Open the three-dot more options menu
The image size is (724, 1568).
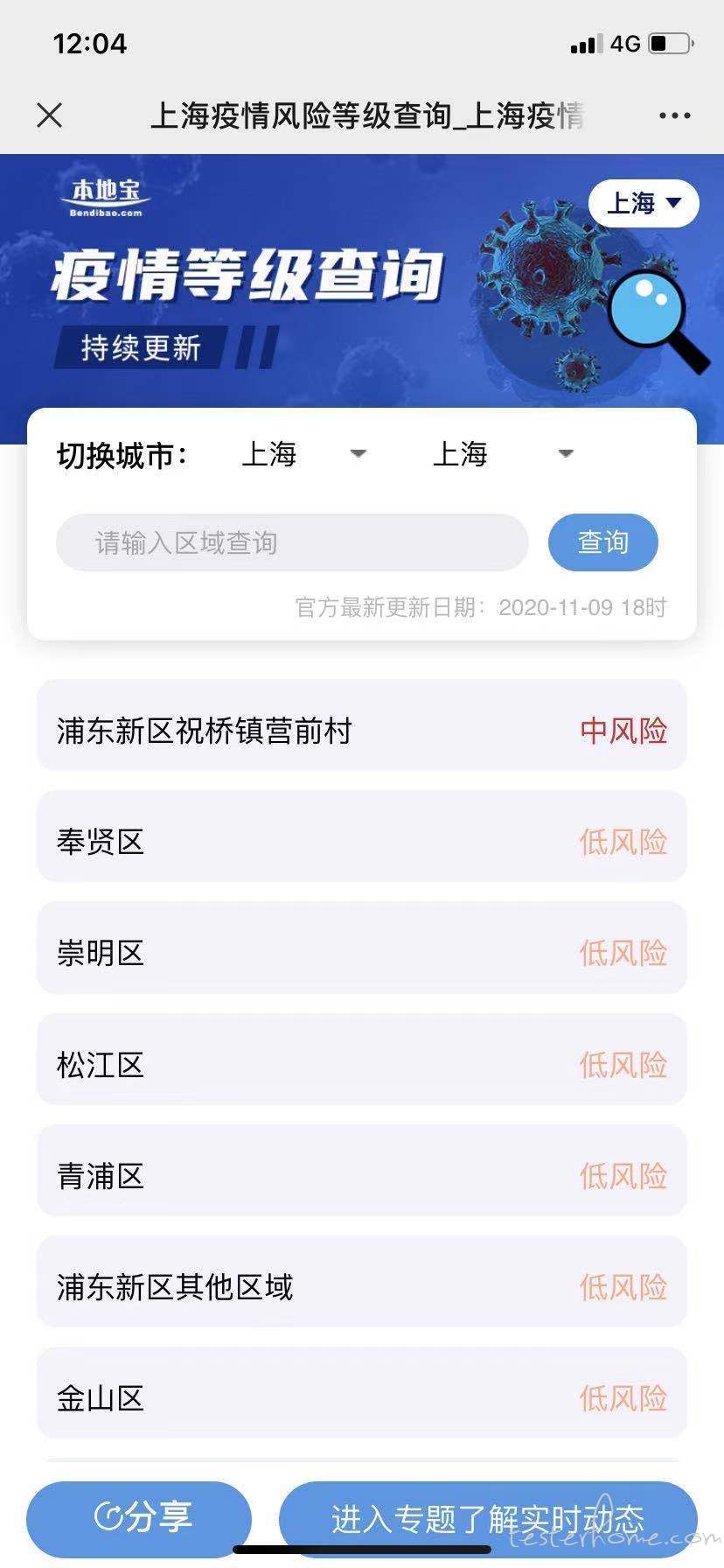(674, 115)
